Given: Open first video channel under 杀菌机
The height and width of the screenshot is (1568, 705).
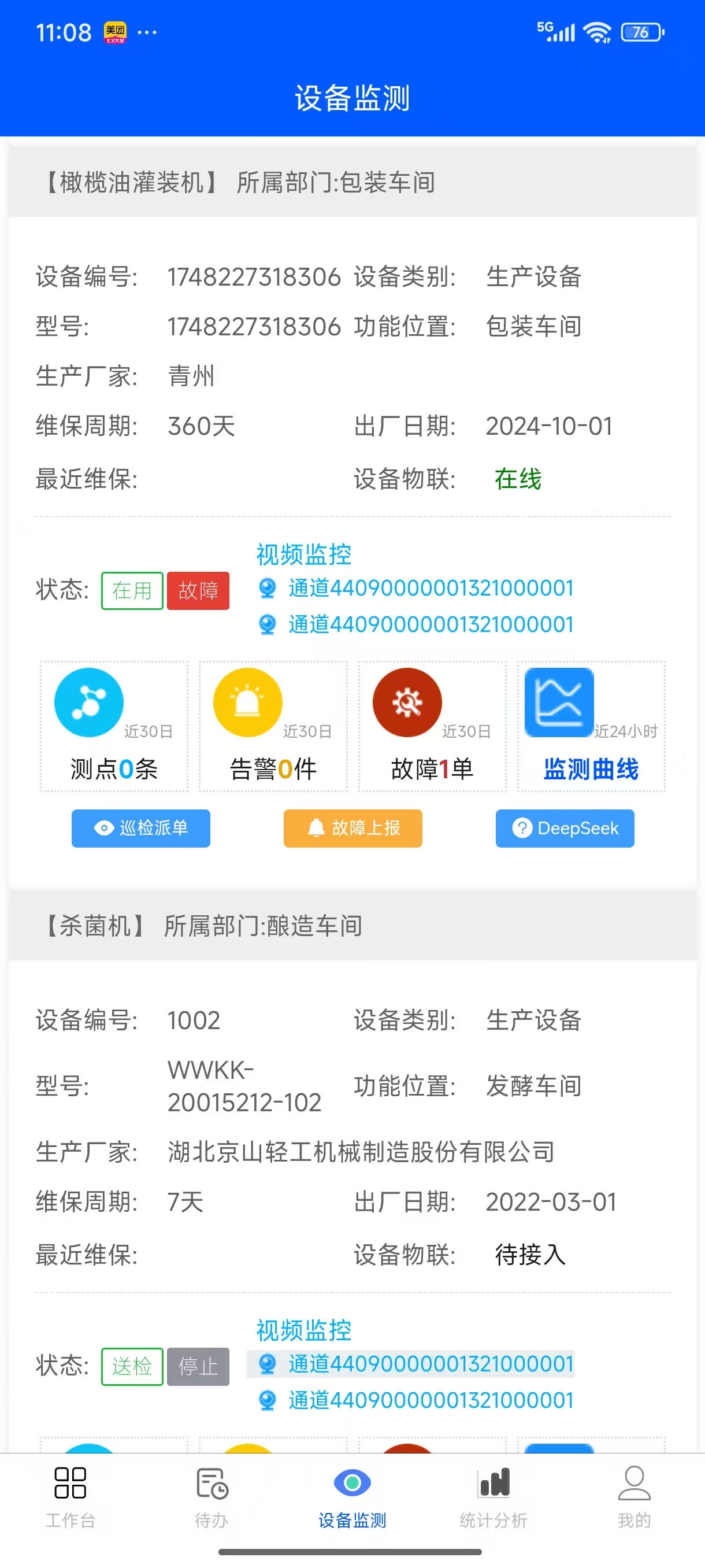Looking at the screenshot, I should tap(430, 1363).
